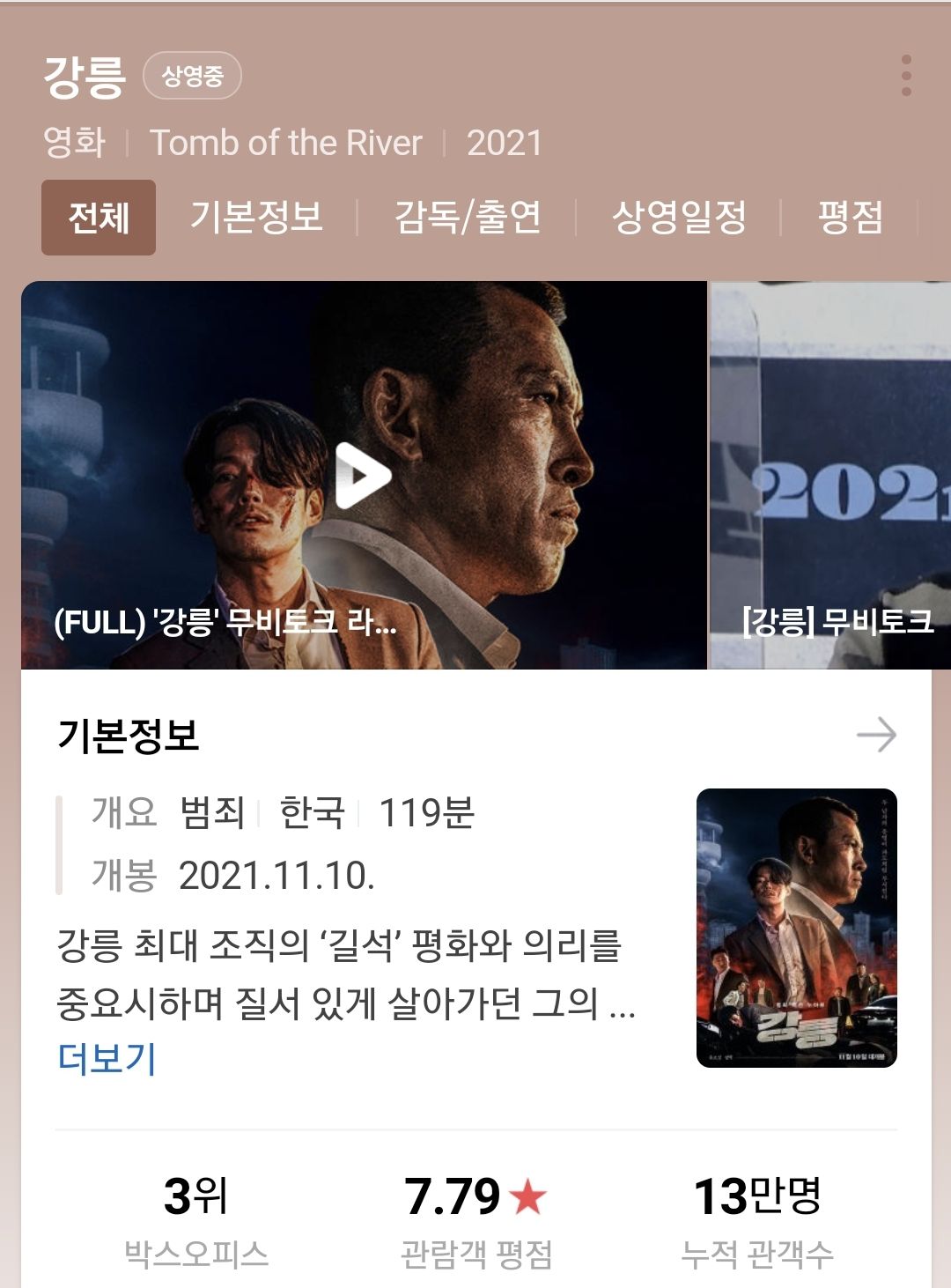The height and width of the screenshot is (1288, 951).
Task: Expand the synopsis with 더보기
Action: (107, 1058)
